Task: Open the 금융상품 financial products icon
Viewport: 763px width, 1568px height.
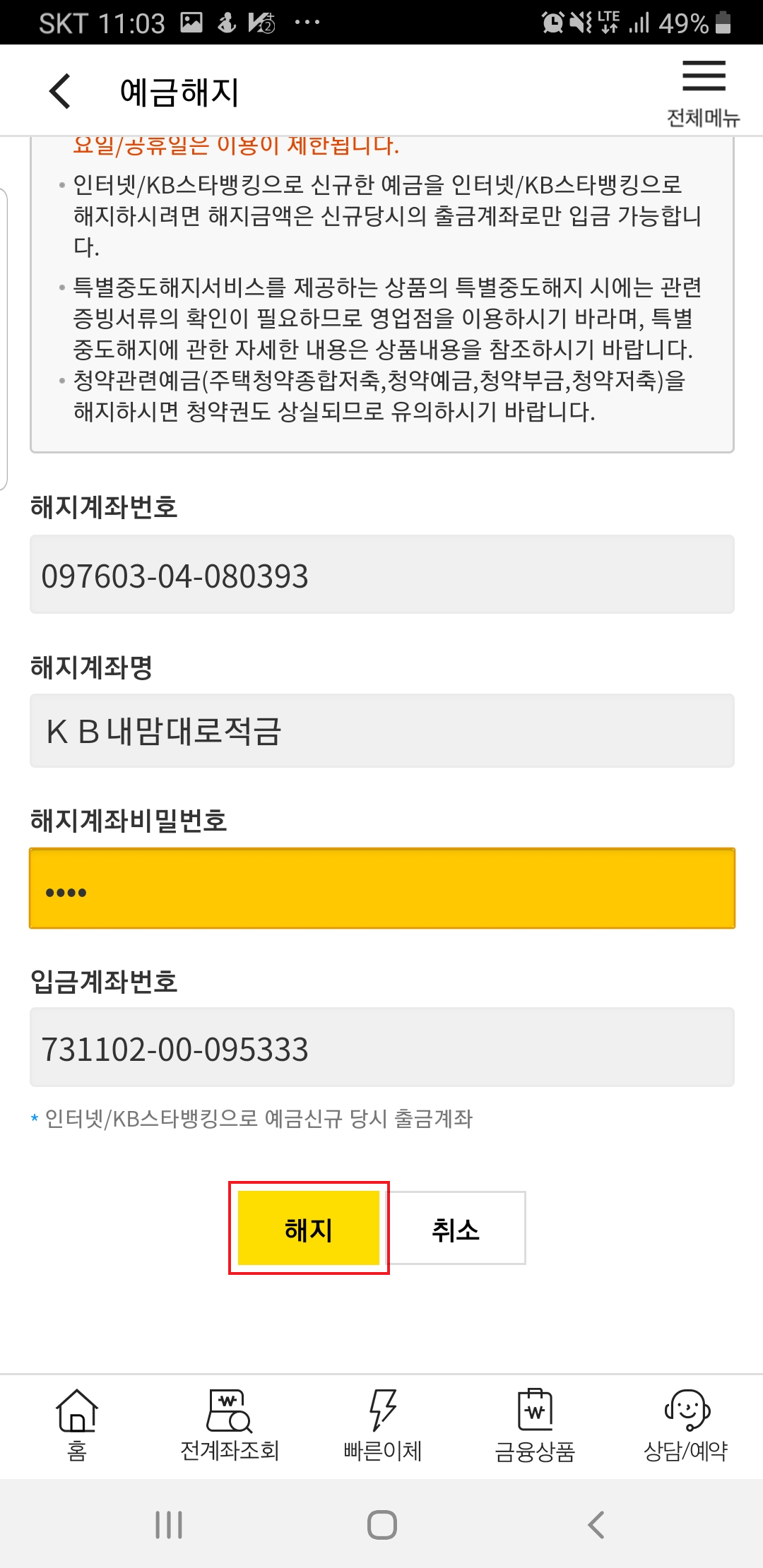Action: pos(534,1427)
